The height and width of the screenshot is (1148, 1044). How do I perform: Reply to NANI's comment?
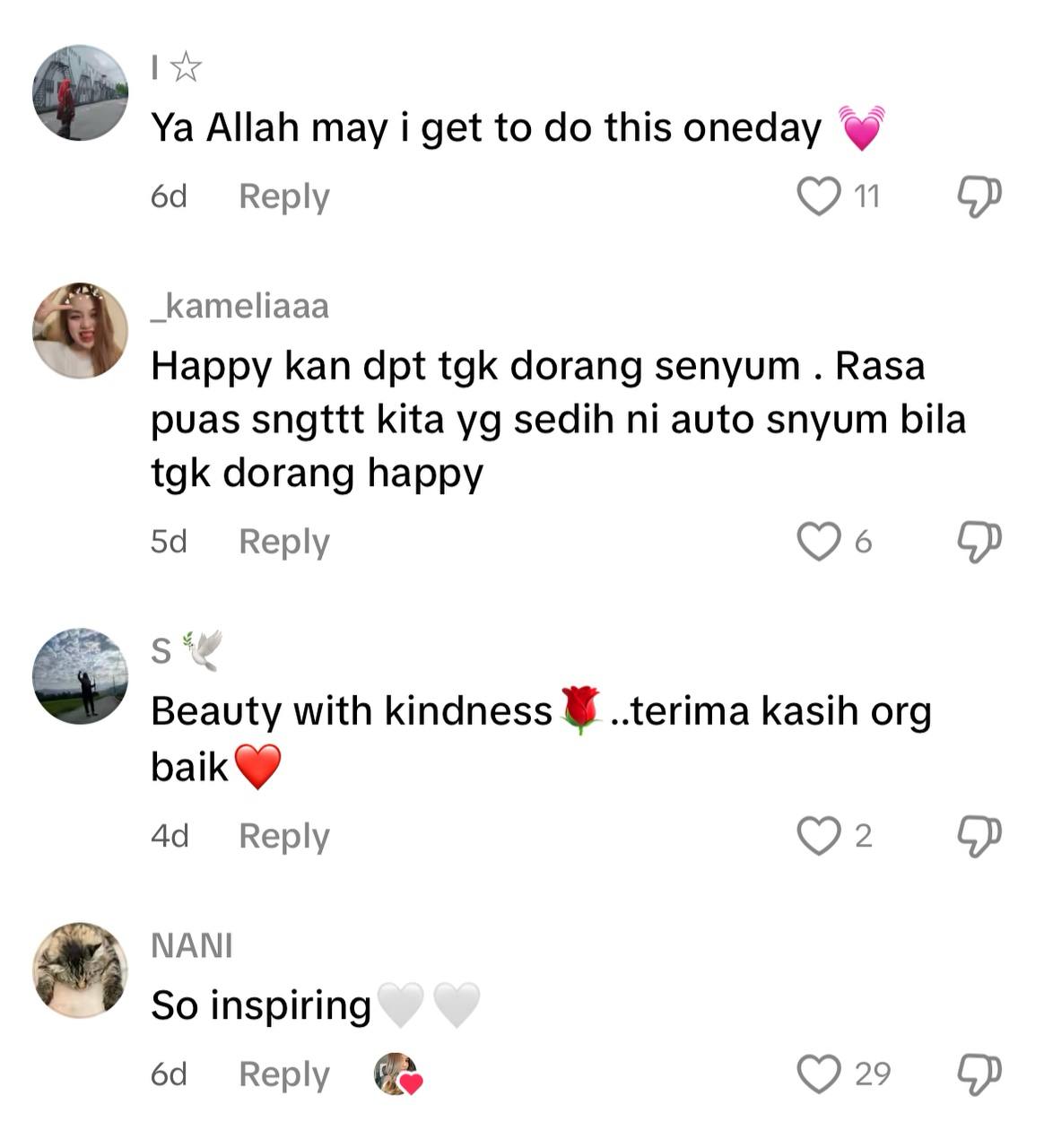click(283, 1074)
